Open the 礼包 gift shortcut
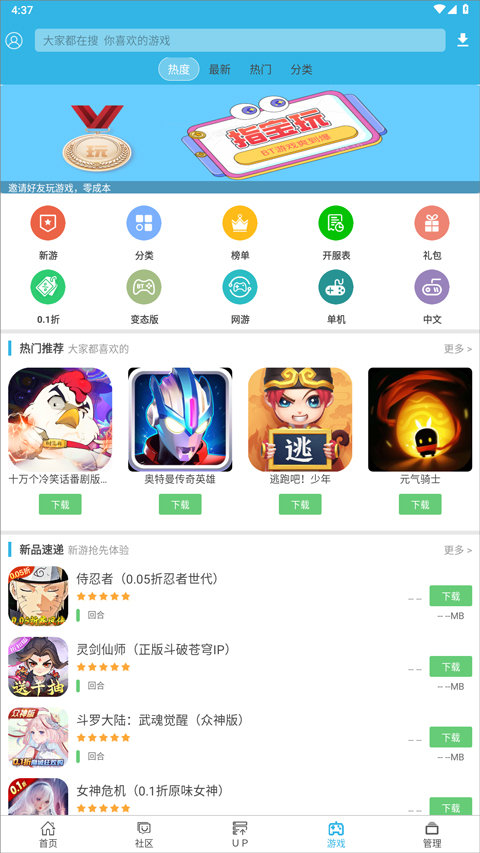The width and height of the screenshot is (480, 853). coord(432,233)
